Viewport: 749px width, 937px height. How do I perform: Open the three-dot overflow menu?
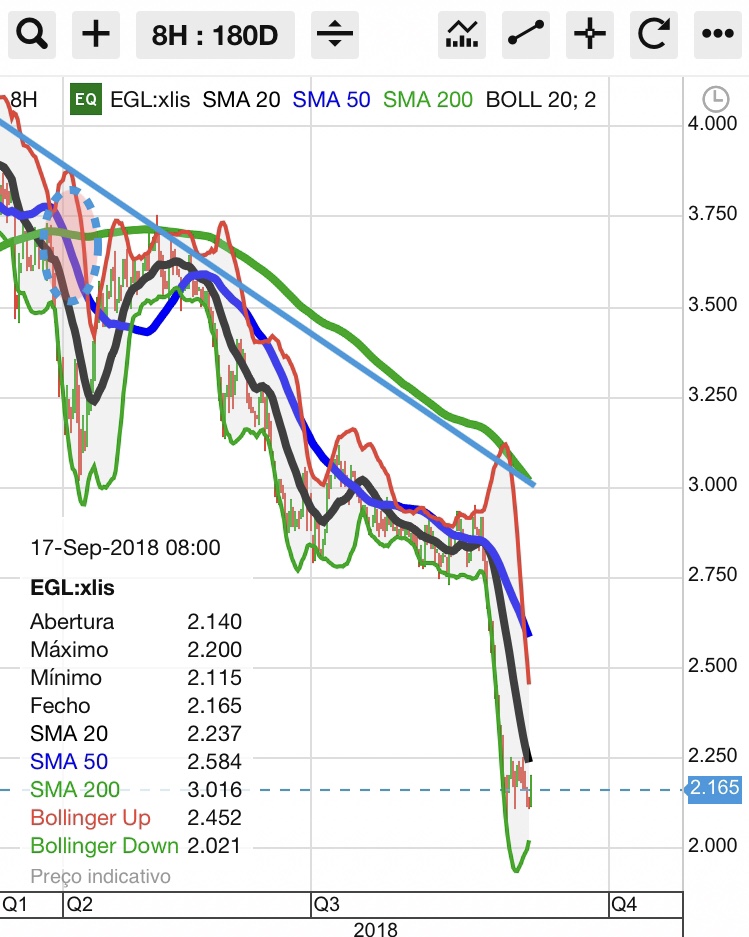pos(717,36)
